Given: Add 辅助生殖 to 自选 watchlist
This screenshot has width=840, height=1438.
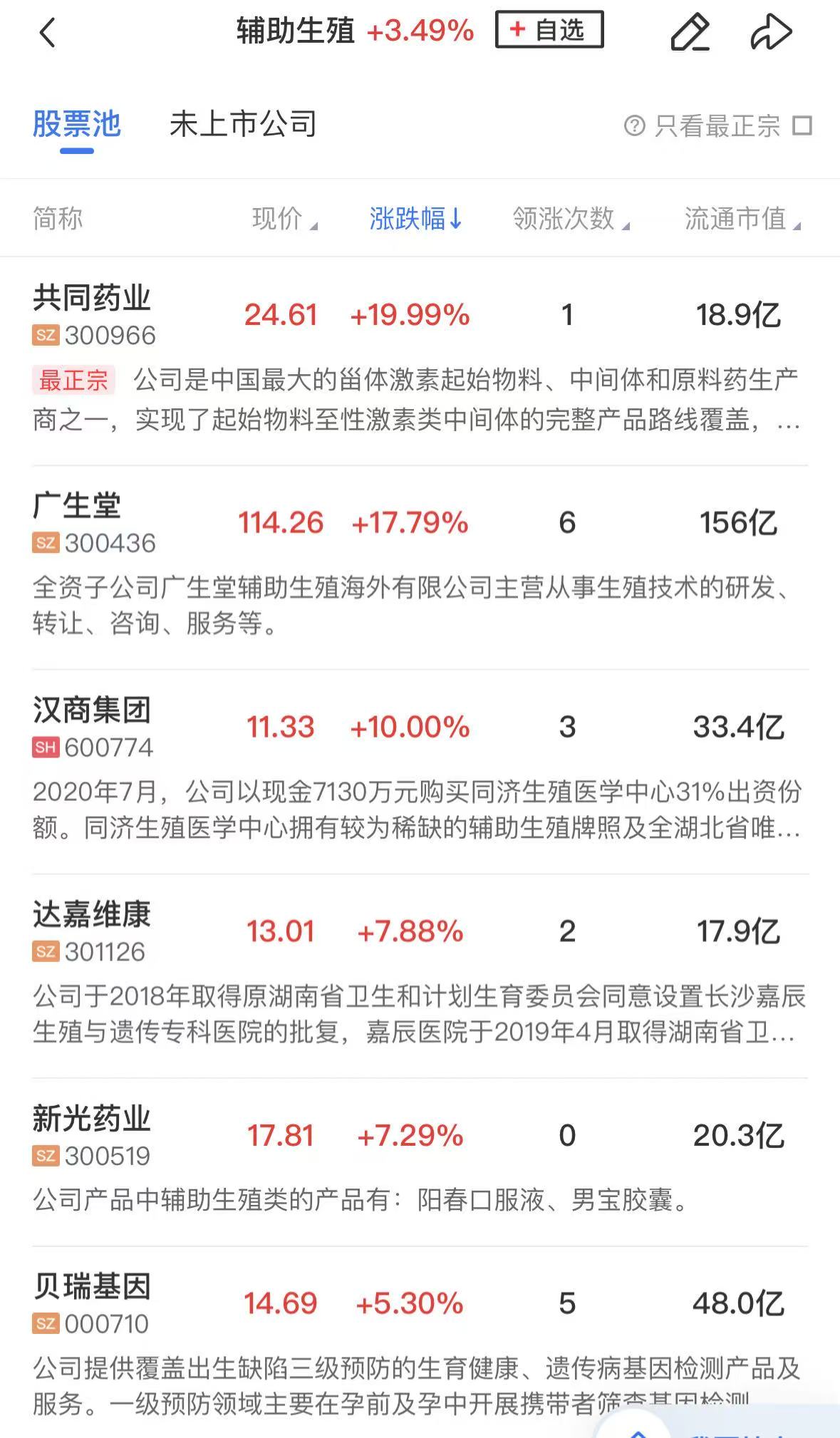Looking at the screenshot, I should (549, 30).
